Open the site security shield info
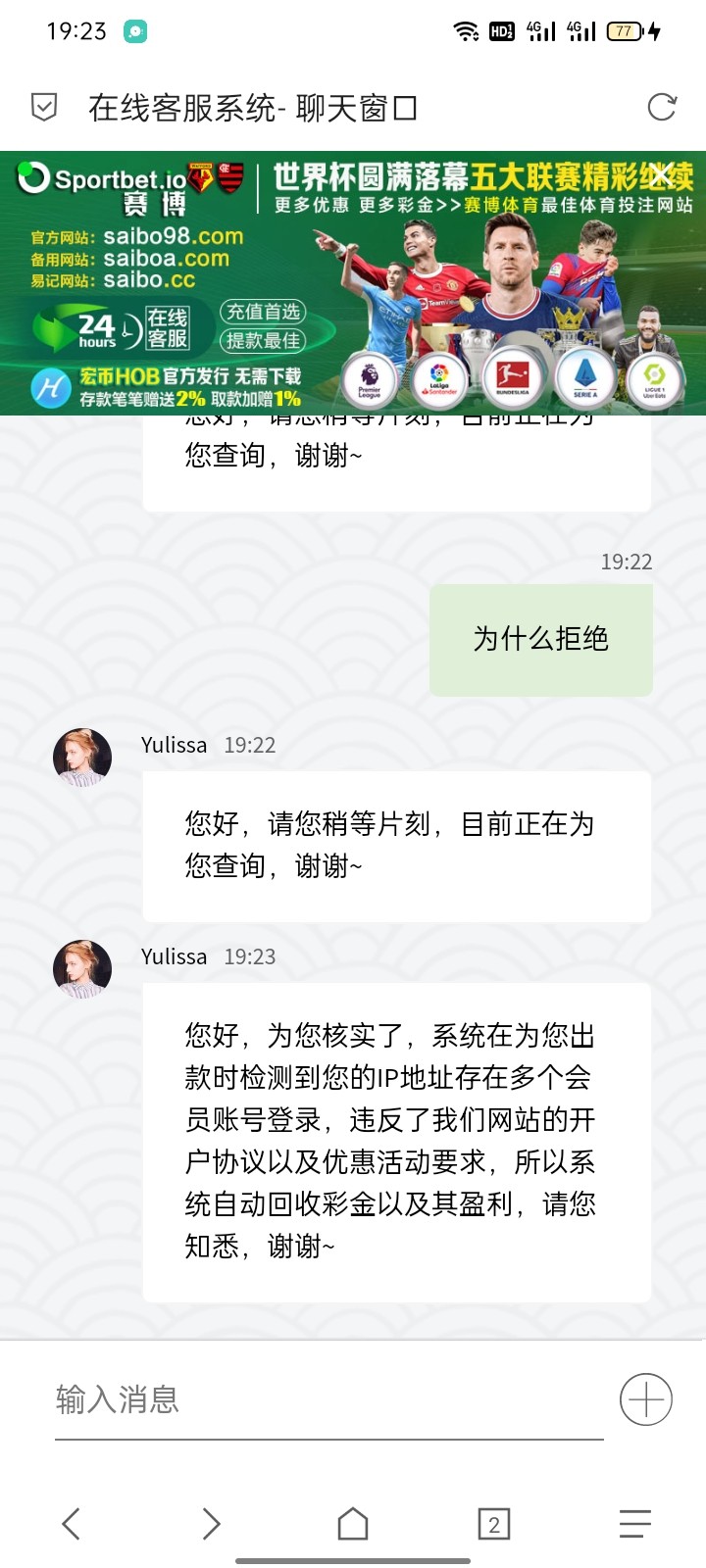706x1568 pixels. [44, 107]
